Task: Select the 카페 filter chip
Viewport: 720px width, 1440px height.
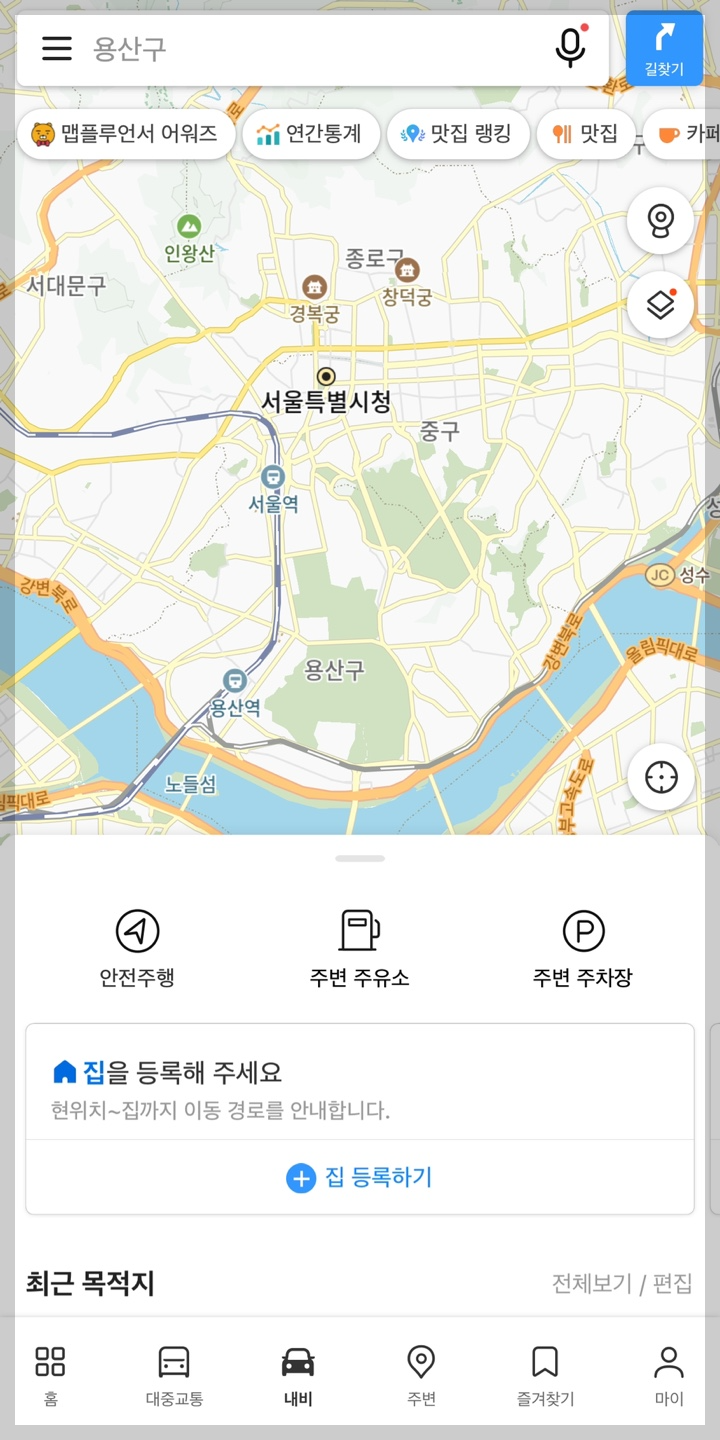Action: (x=690, y=134)
